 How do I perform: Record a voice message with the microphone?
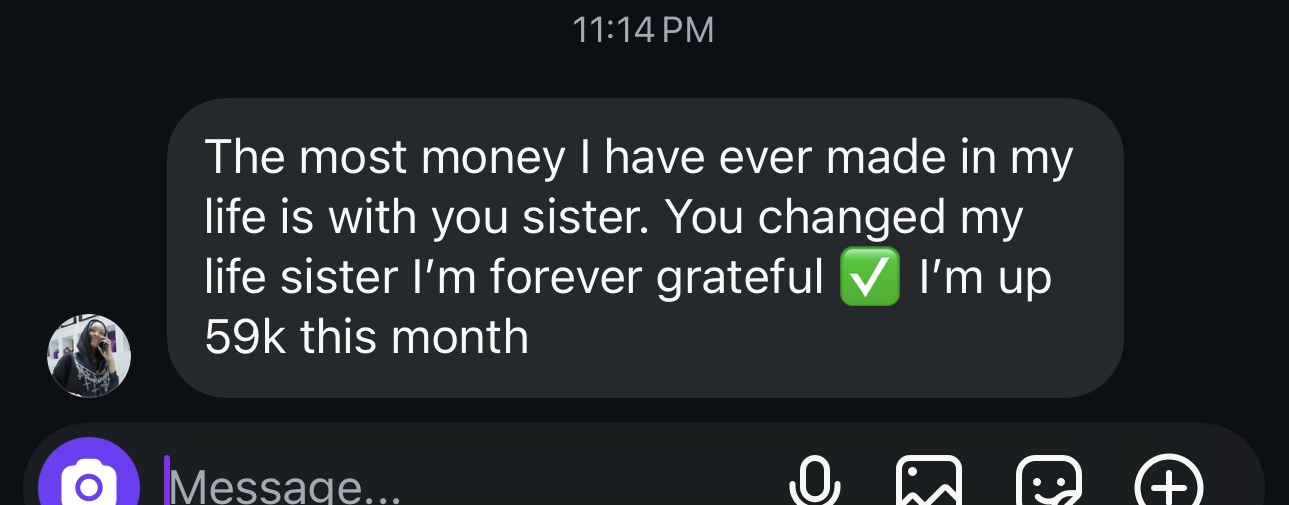point(814,483)
